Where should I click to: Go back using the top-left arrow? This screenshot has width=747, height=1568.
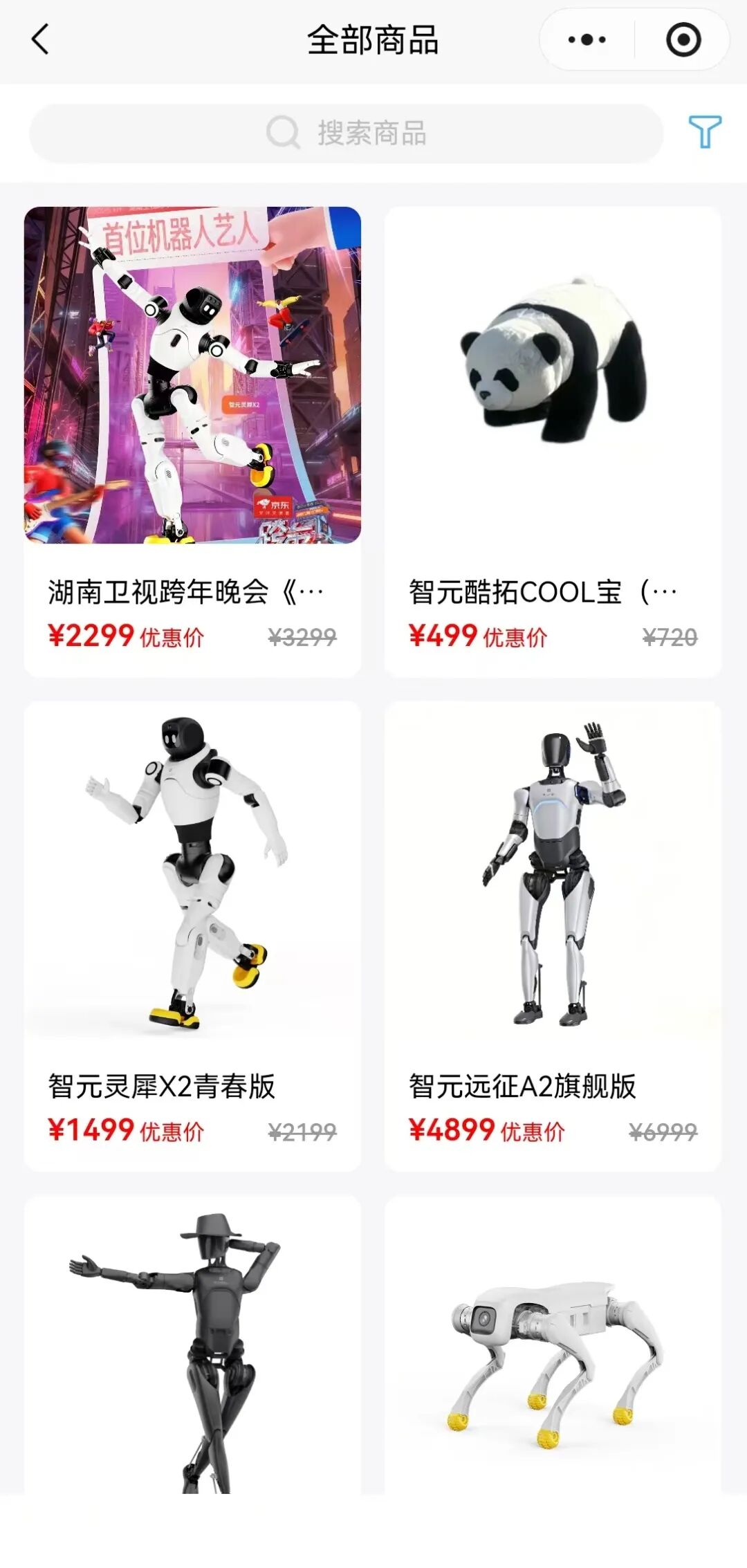[40, 39]
